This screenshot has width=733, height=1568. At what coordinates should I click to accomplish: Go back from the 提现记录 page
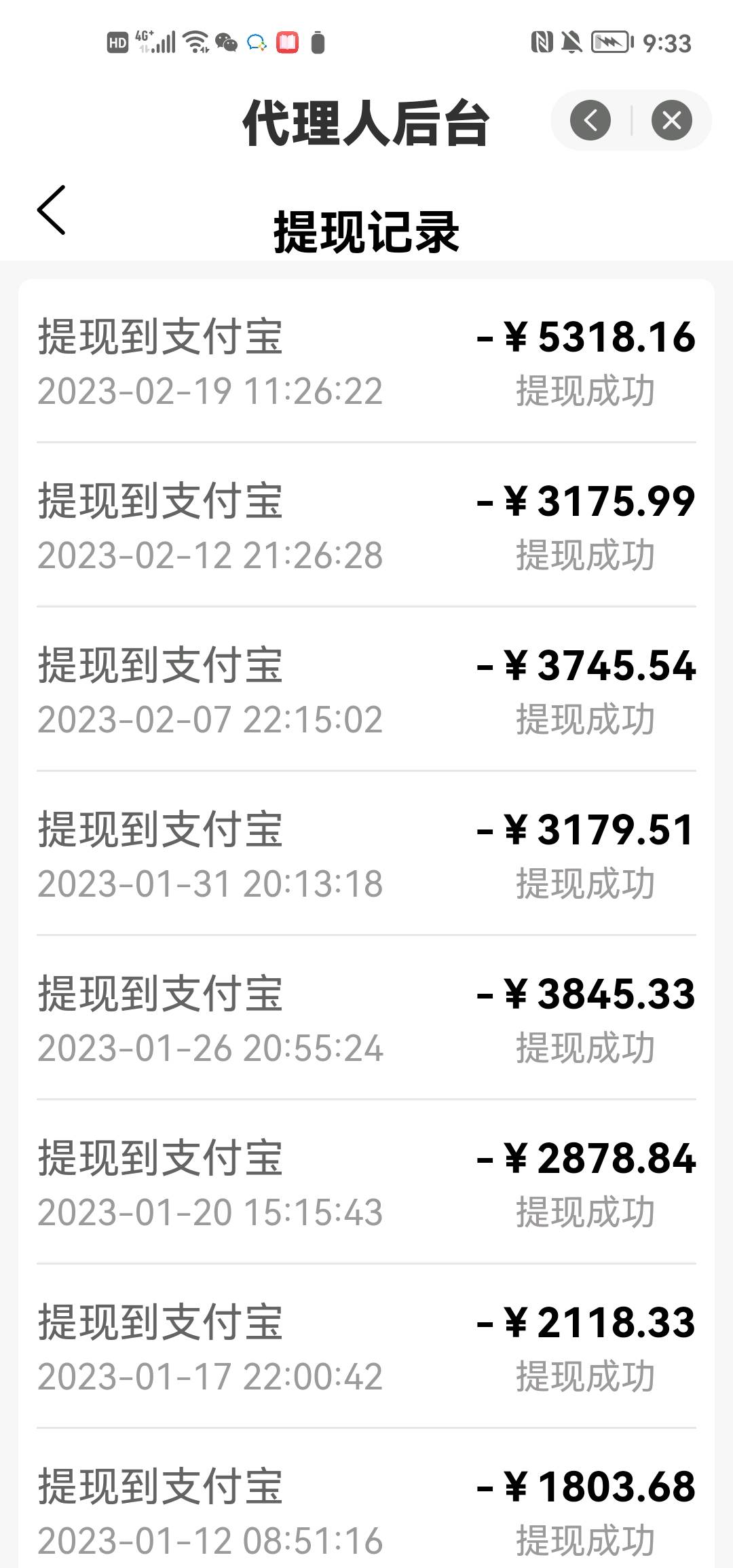[52, 210]
